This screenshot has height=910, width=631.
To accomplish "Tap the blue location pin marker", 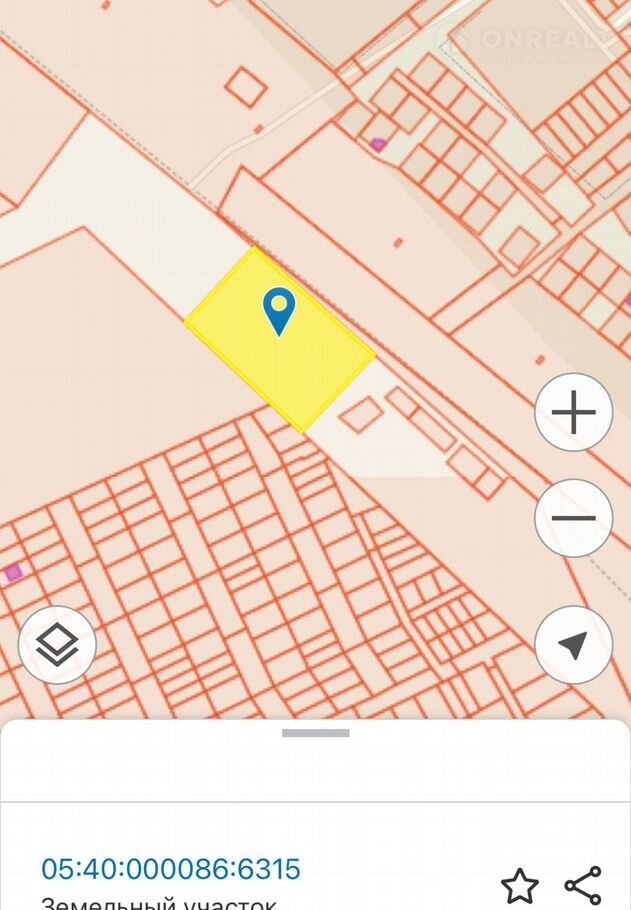I will click(x=279, y=310).
